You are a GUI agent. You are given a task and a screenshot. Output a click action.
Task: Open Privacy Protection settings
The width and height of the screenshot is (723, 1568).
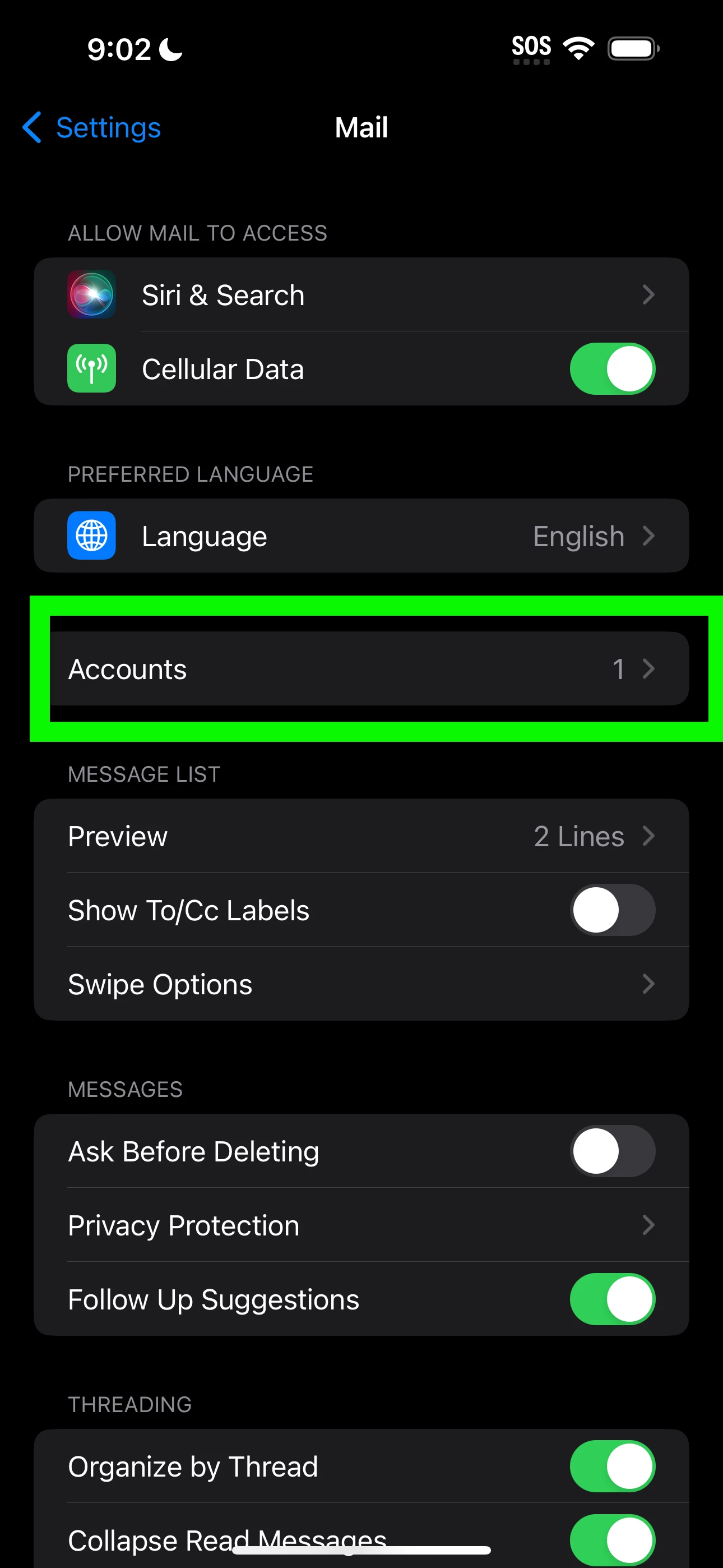pos(361,1225)
